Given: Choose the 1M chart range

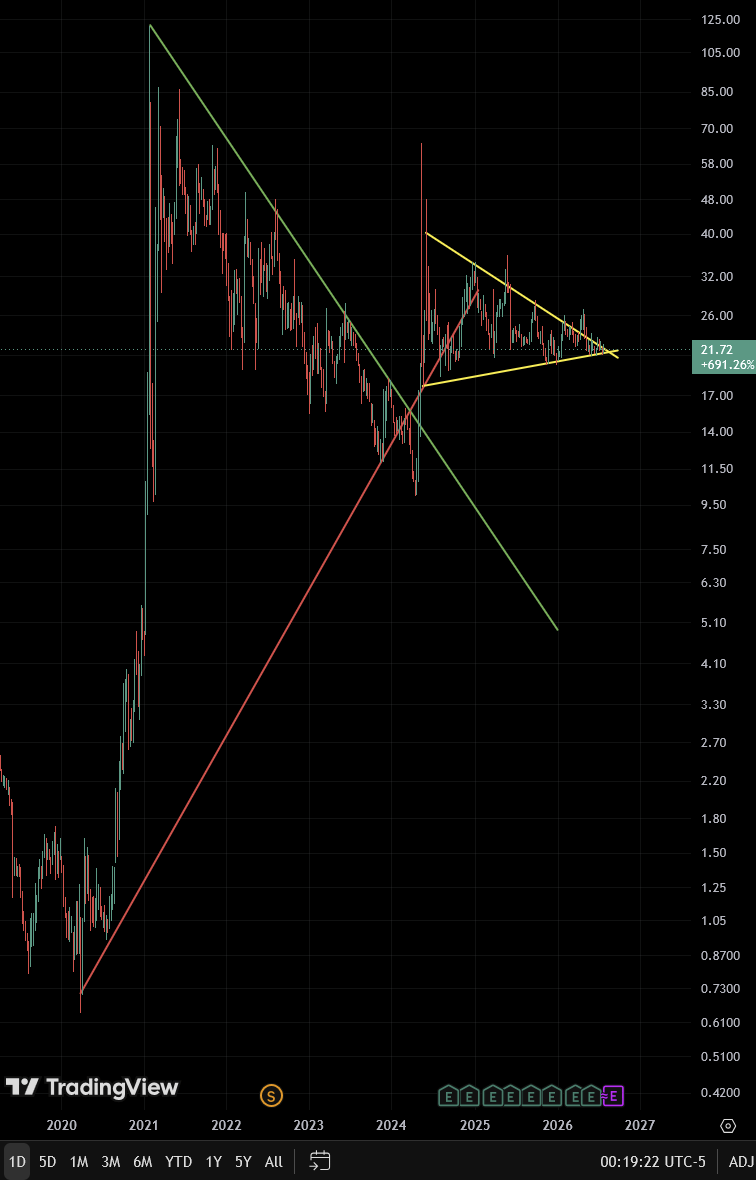Looking at the screenshot, I should tap(79, 1161).
